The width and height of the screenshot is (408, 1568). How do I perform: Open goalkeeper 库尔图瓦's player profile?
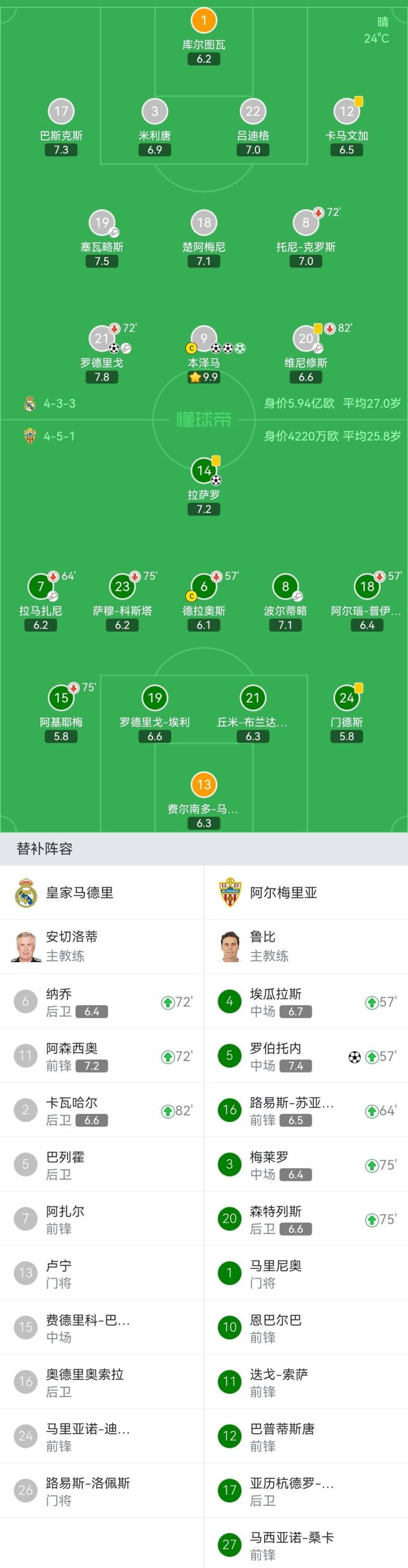pos(203,22)
